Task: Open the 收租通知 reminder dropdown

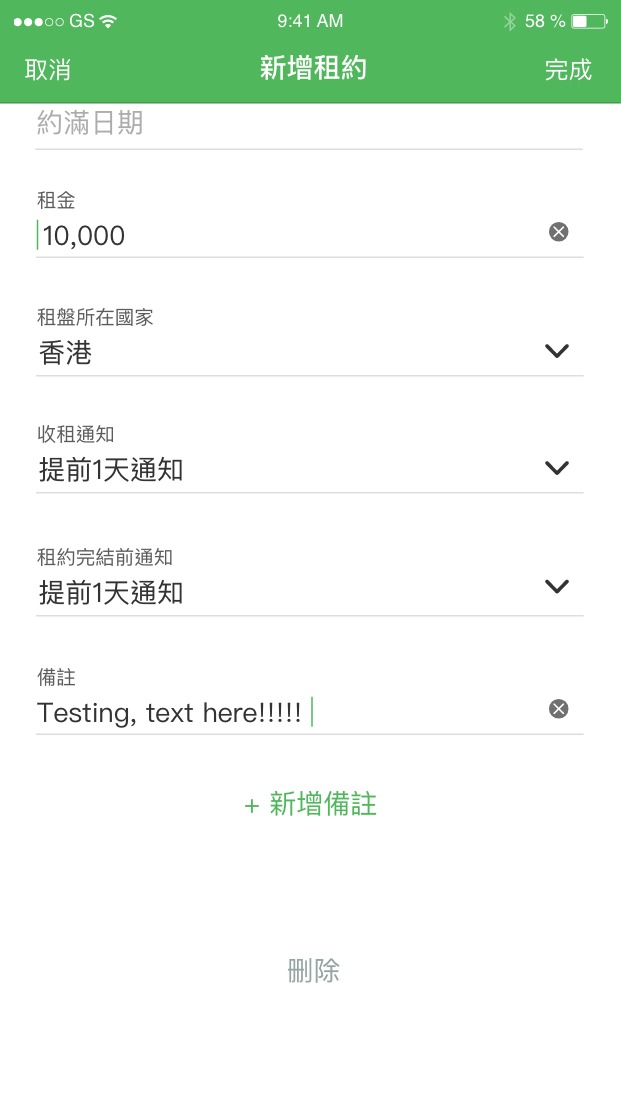Action: pyautogui.click(x=556, y=468)
